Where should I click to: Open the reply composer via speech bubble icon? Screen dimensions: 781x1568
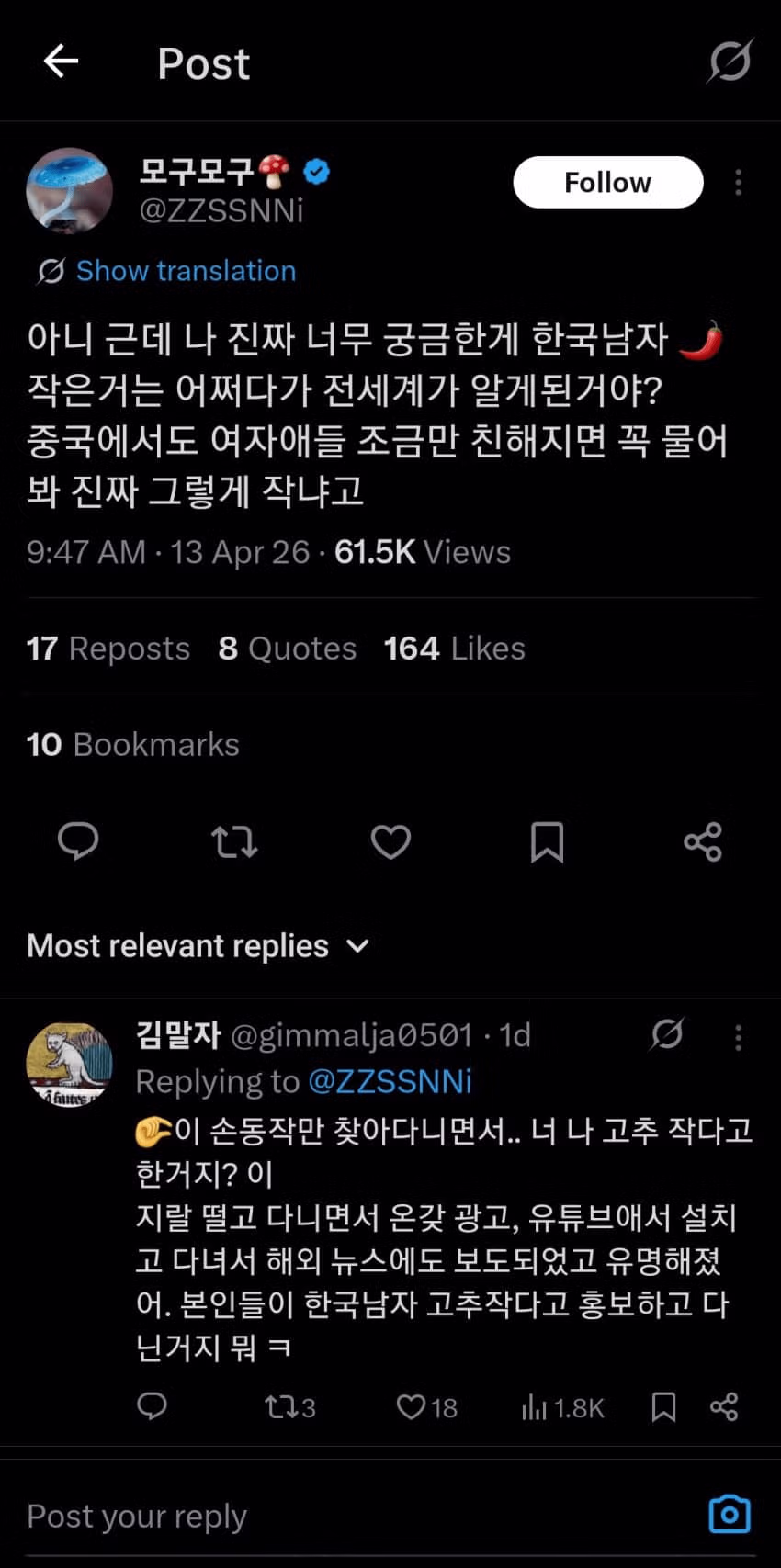[x=79, y=841]
